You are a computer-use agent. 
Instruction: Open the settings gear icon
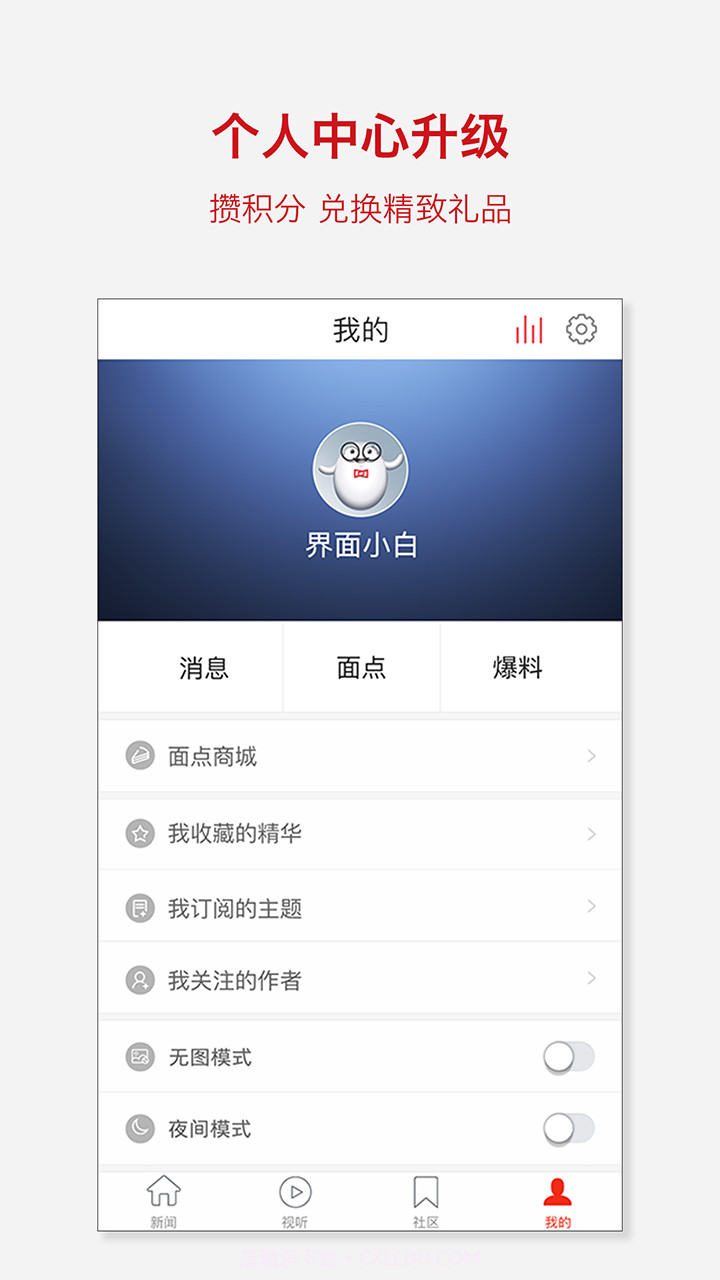[x=583, y=329]
